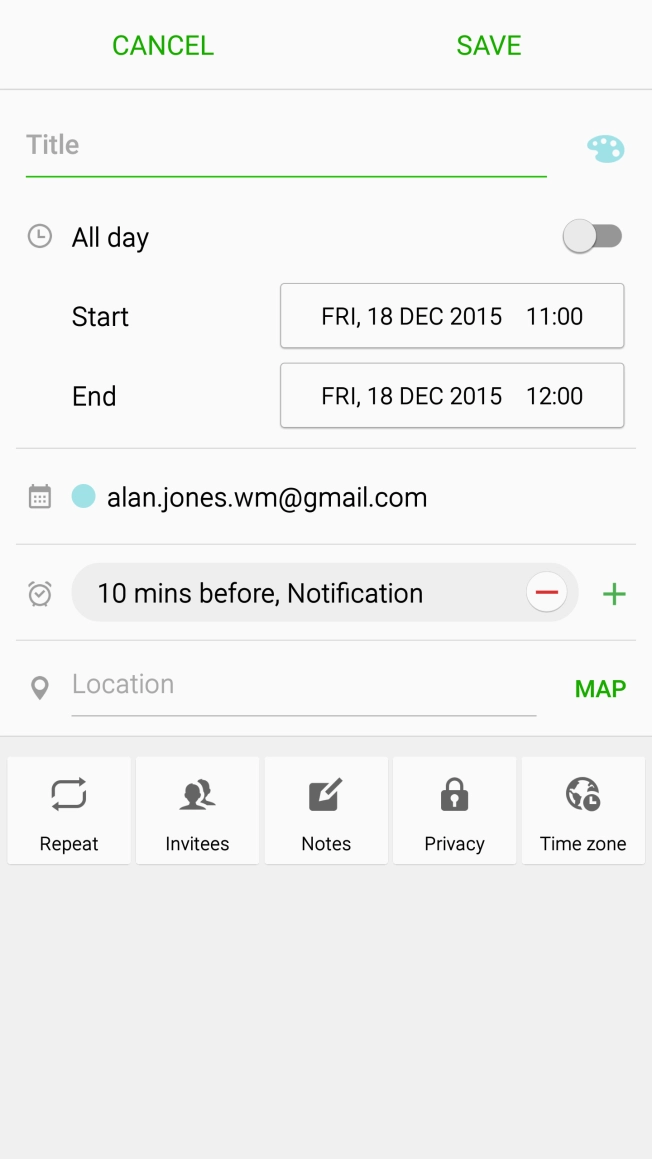Open the event color palette

[x=605, y=149]
